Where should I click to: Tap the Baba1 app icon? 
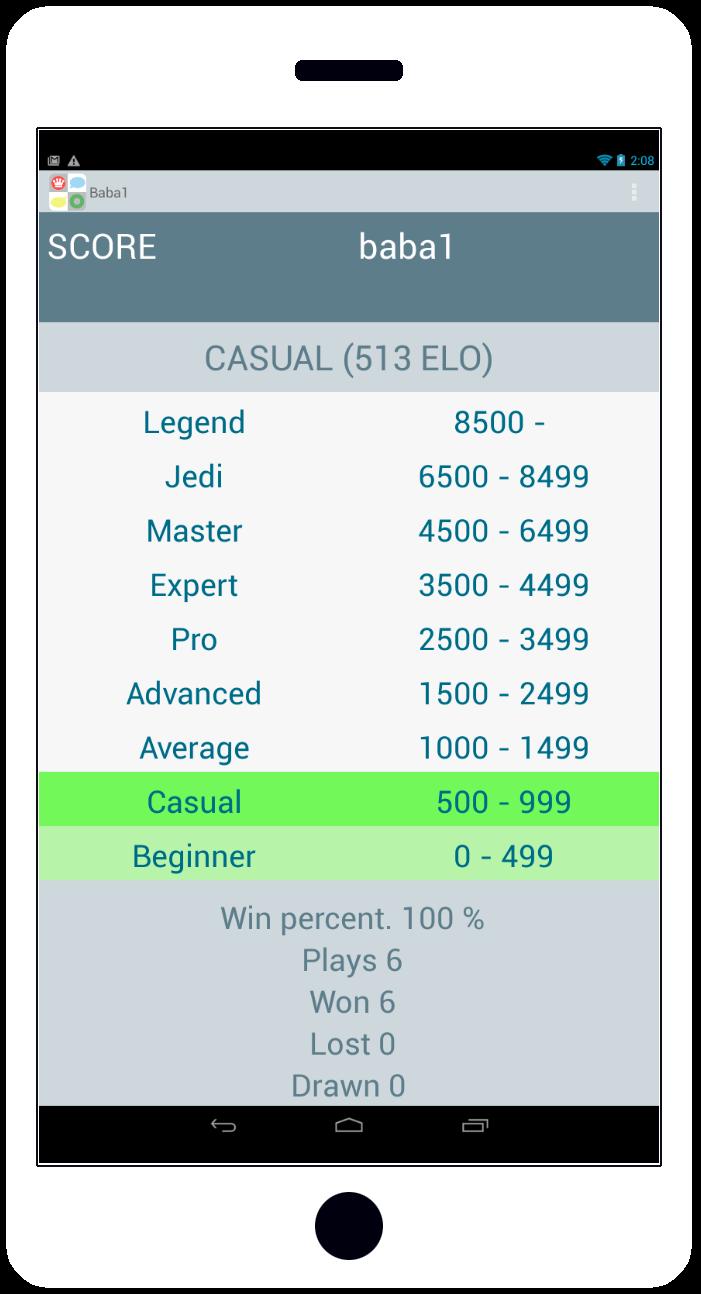pyautogui.click(x=67, y=192)
